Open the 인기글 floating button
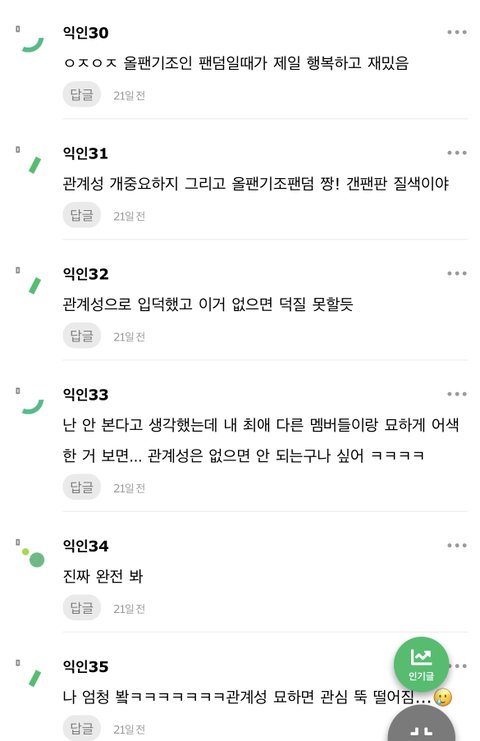 421,664
